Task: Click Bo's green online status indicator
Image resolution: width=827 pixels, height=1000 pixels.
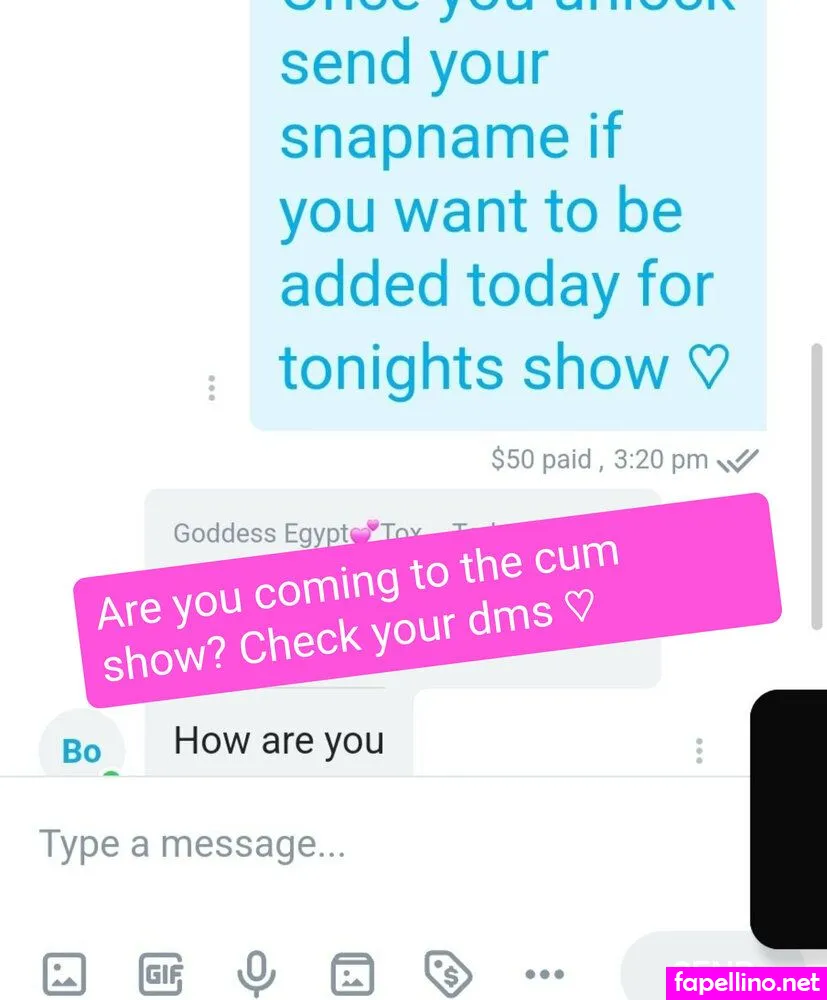Action: [110, 771]
